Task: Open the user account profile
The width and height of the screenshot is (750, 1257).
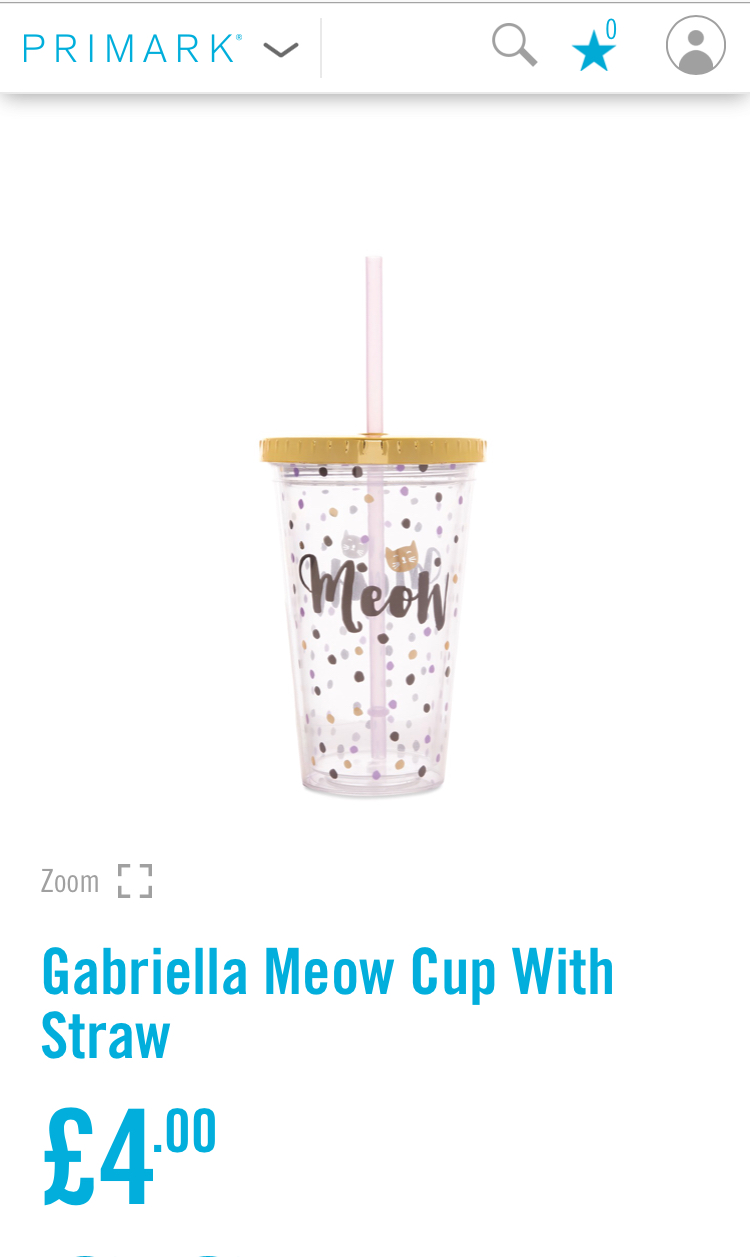Action: 696,46
